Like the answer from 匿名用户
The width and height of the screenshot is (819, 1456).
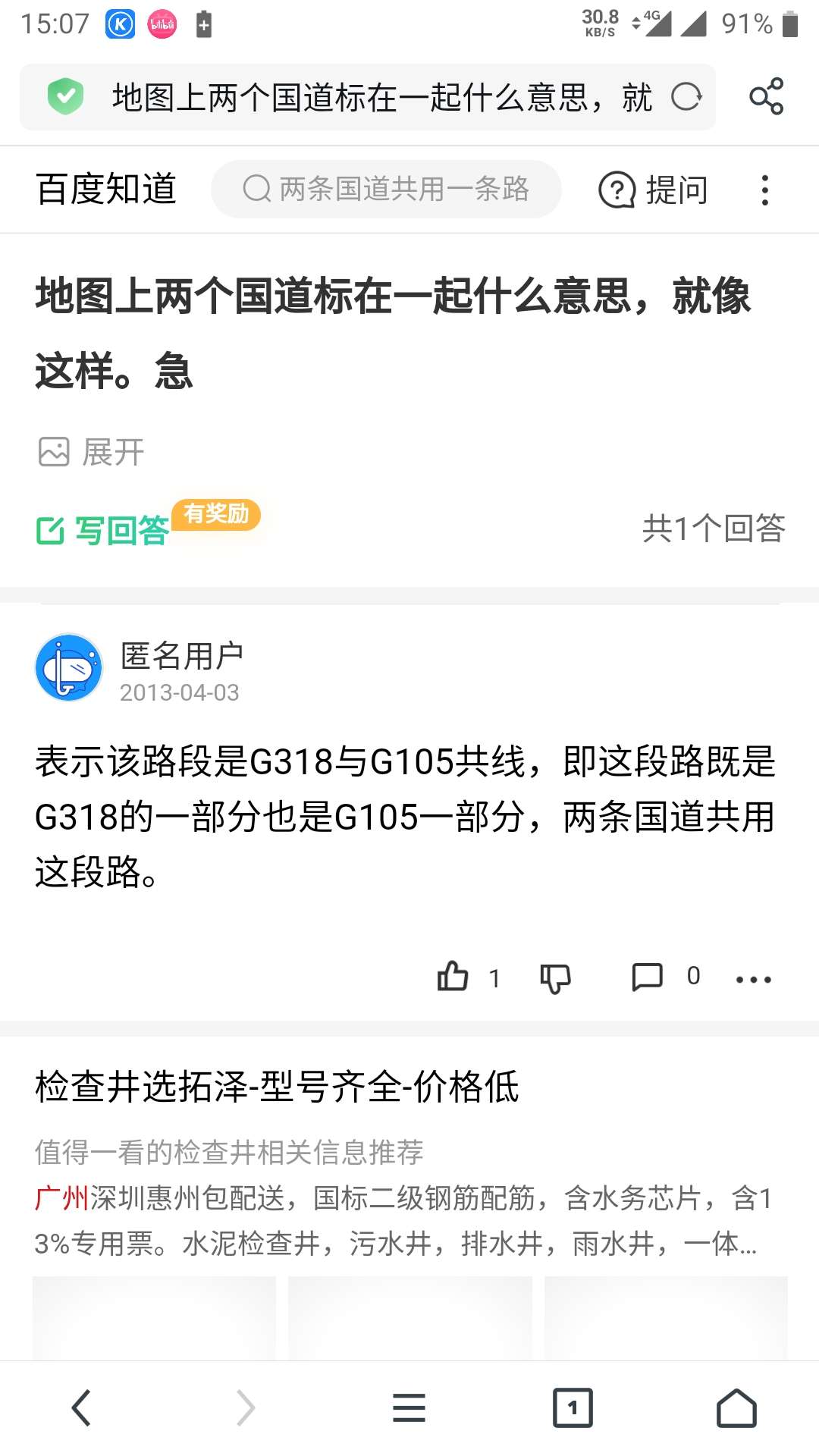point(453,977)
